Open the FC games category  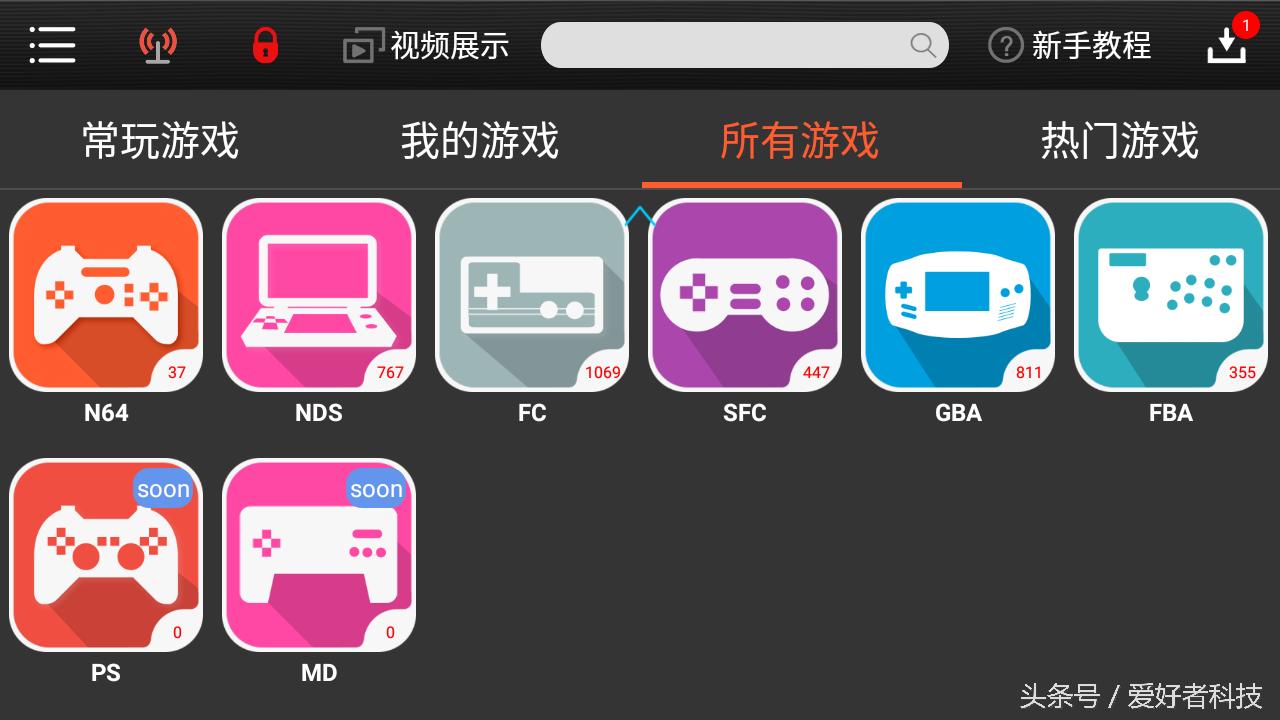(532, 295)
